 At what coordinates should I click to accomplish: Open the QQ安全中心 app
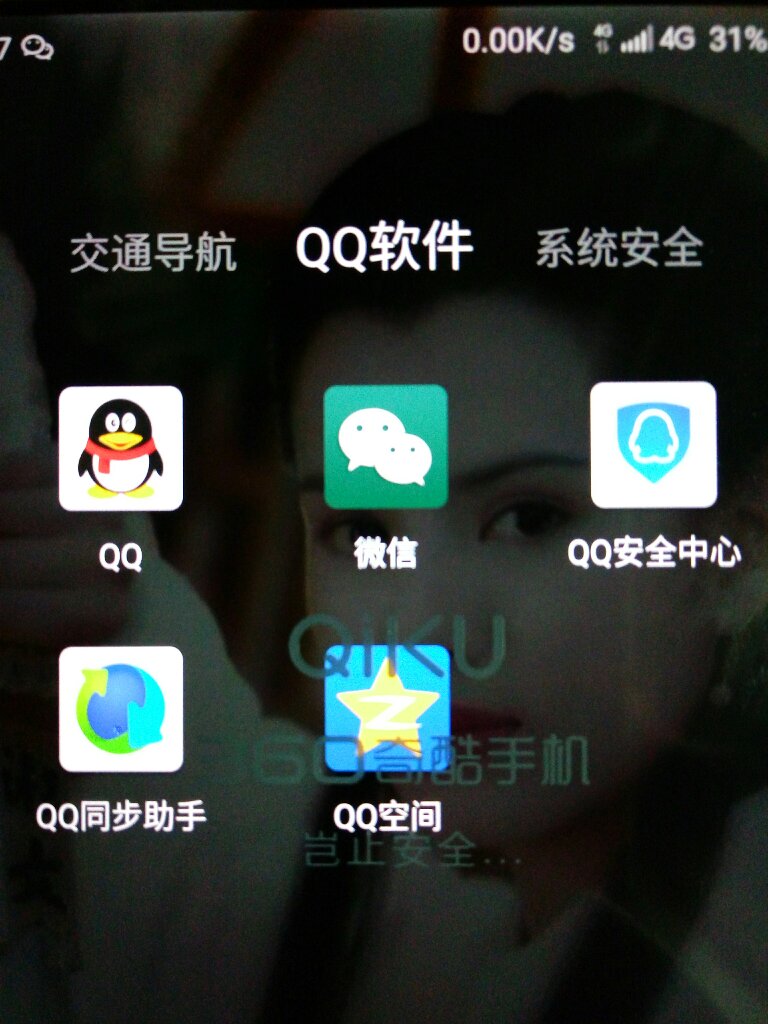(x=653, y=445)
